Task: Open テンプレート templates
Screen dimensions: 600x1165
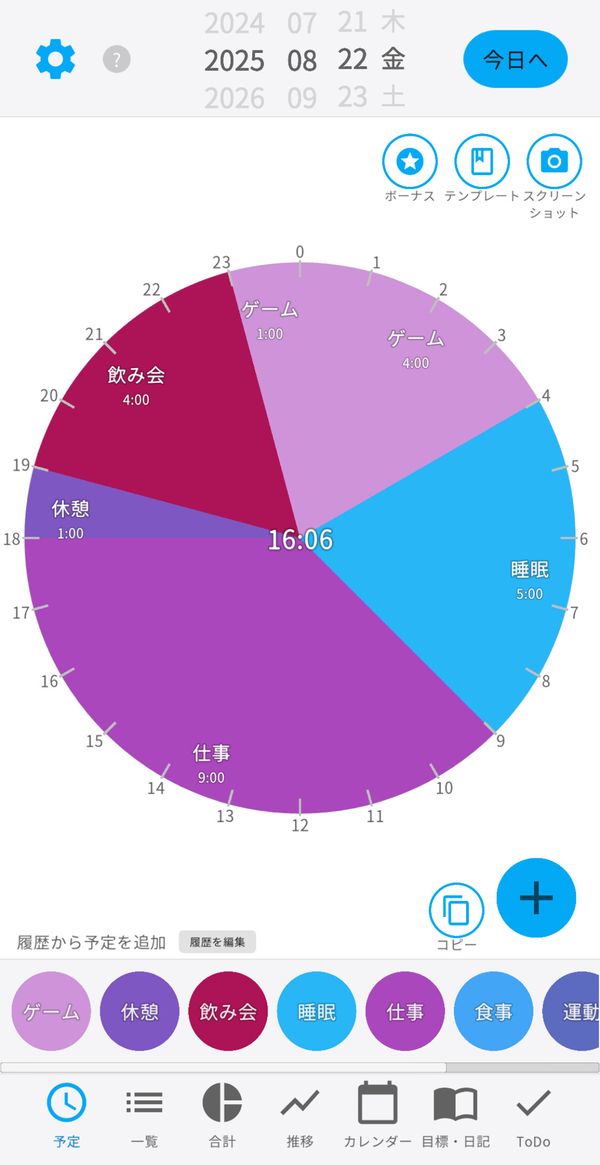Action: tap(482, 161)
